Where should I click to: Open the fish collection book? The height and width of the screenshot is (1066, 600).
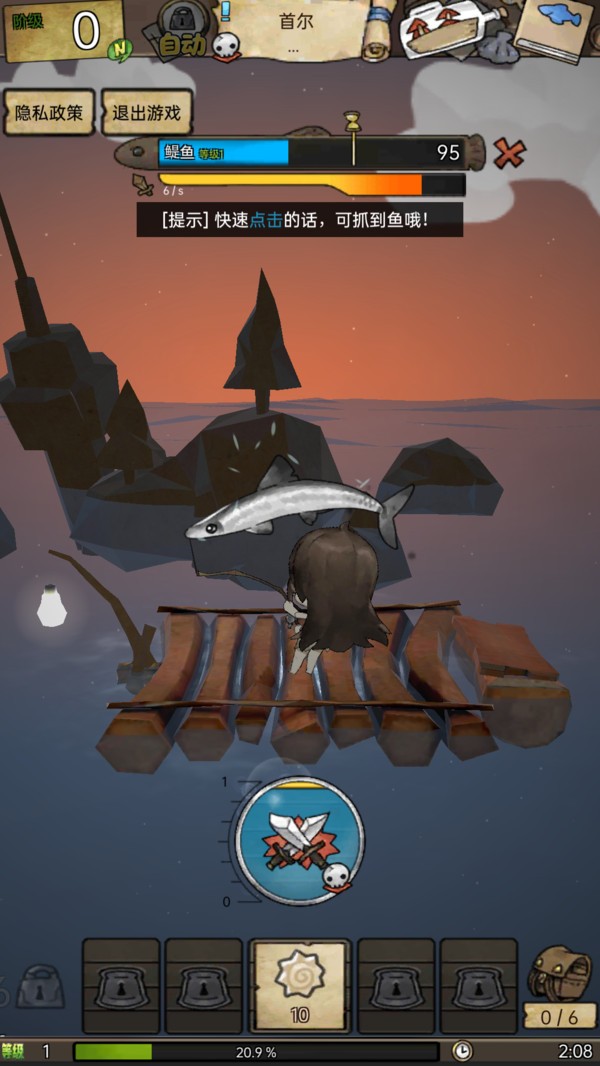click(556, 29)
